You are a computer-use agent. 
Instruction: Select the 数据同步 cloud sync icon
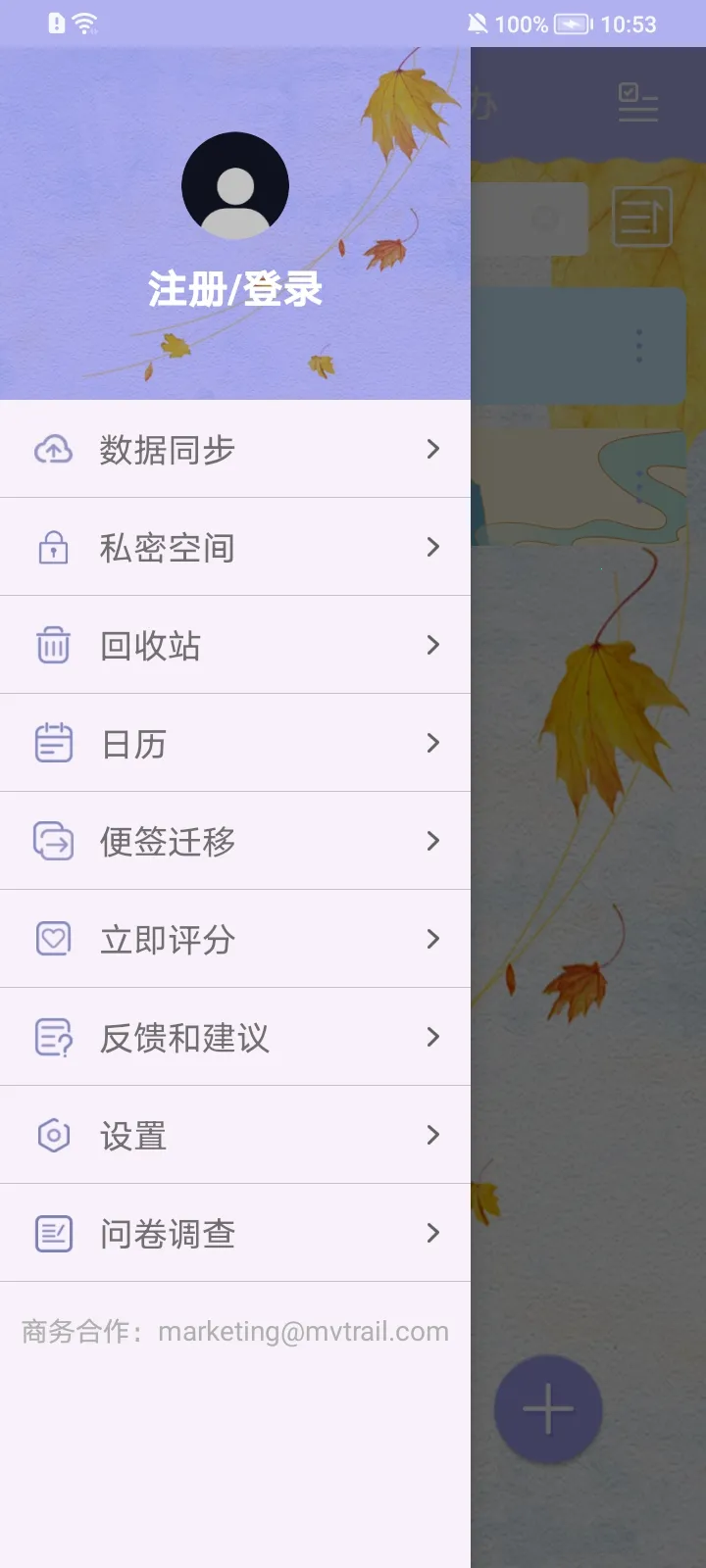(x=53, y=449)
